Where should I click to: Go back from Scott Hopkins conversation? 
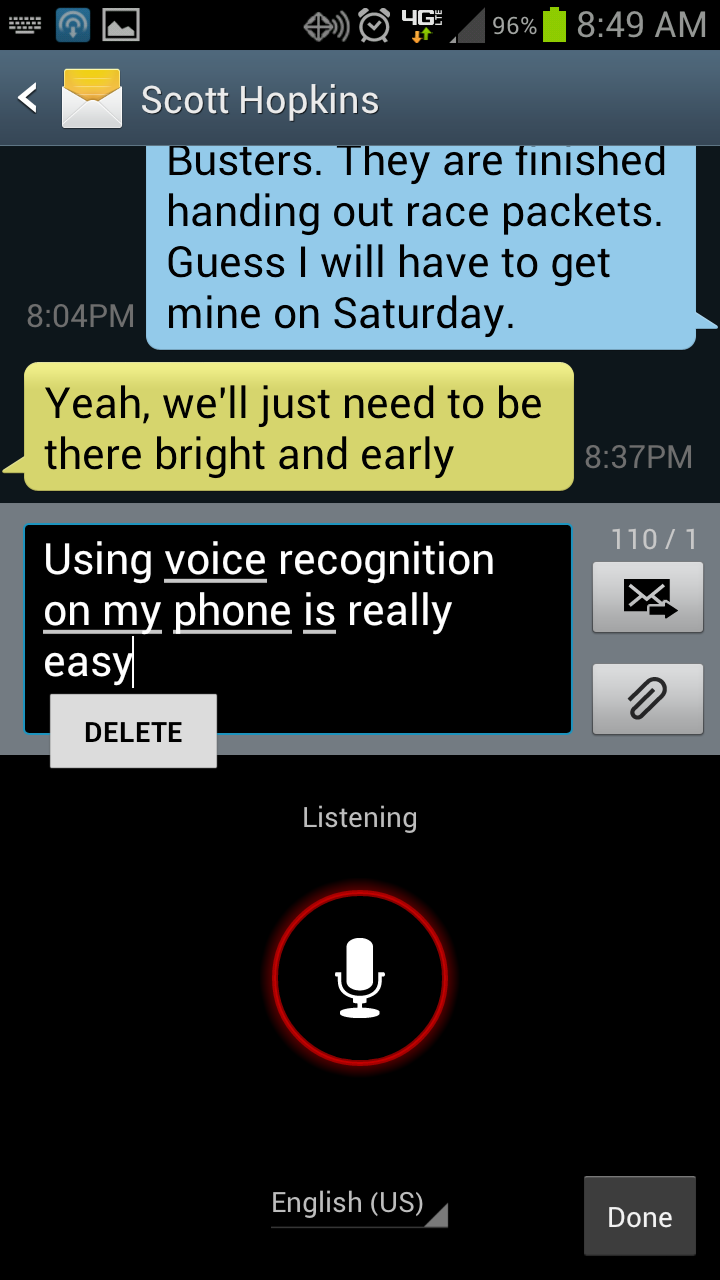tap(28, 99)
